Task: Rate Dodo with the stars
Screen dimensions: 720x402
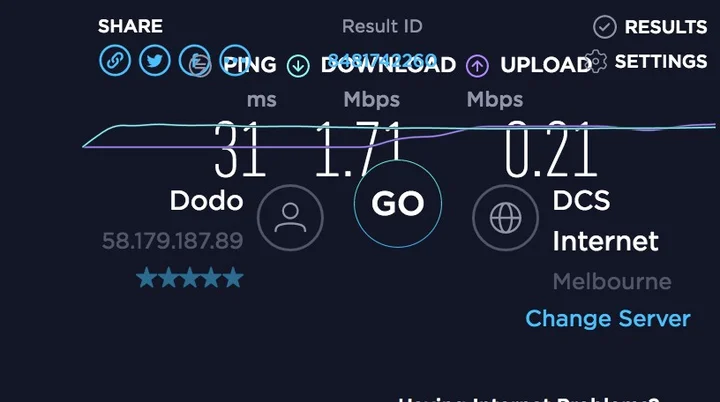Action: pyautogui.click(x=189, y=278)
